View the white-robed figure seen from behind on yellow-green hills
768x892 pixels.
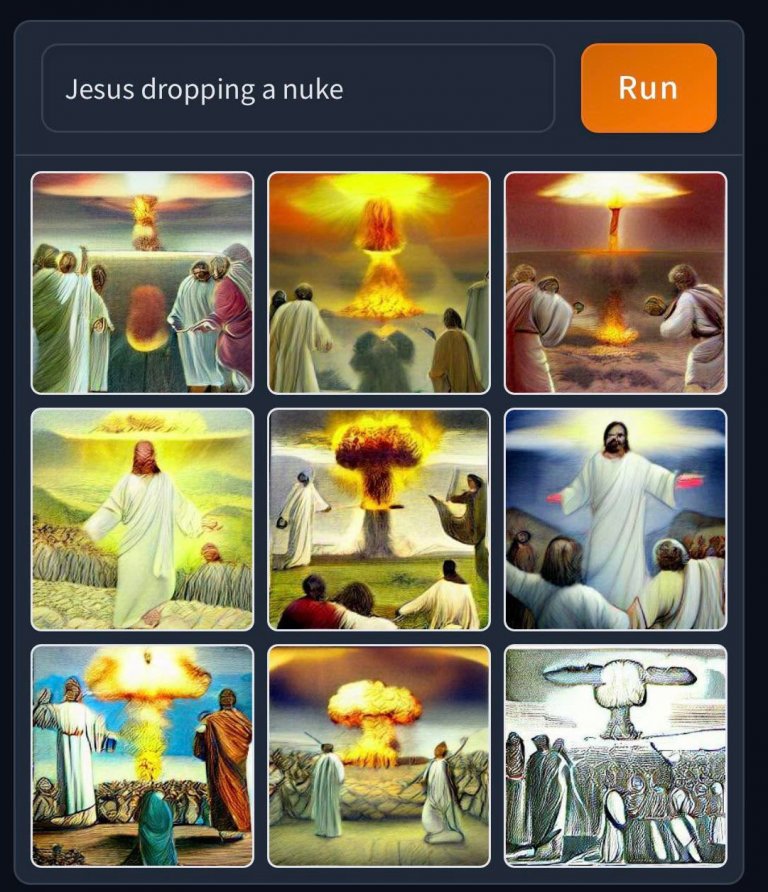point(142,519)
